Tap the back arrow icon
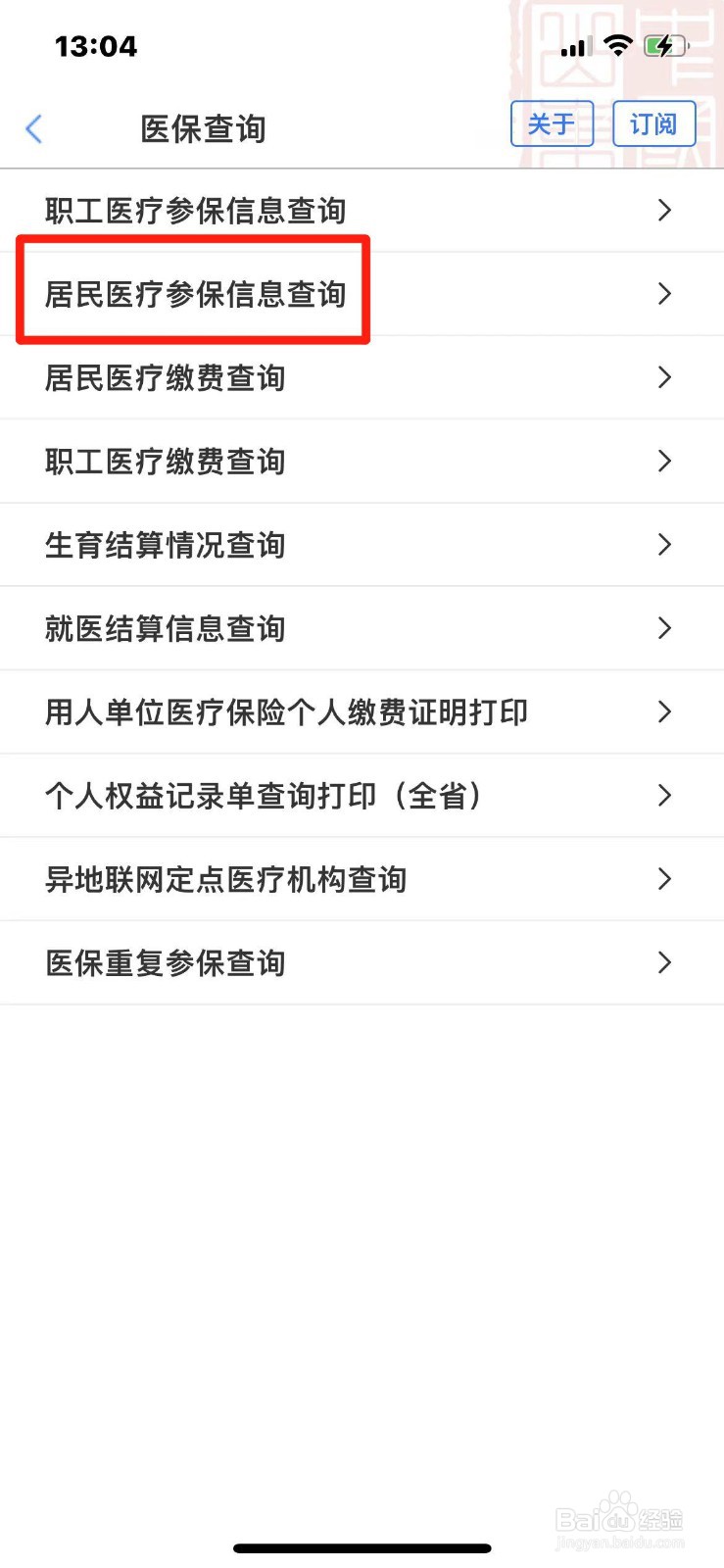Viewport: 724px width, 1568px height. 34,127
